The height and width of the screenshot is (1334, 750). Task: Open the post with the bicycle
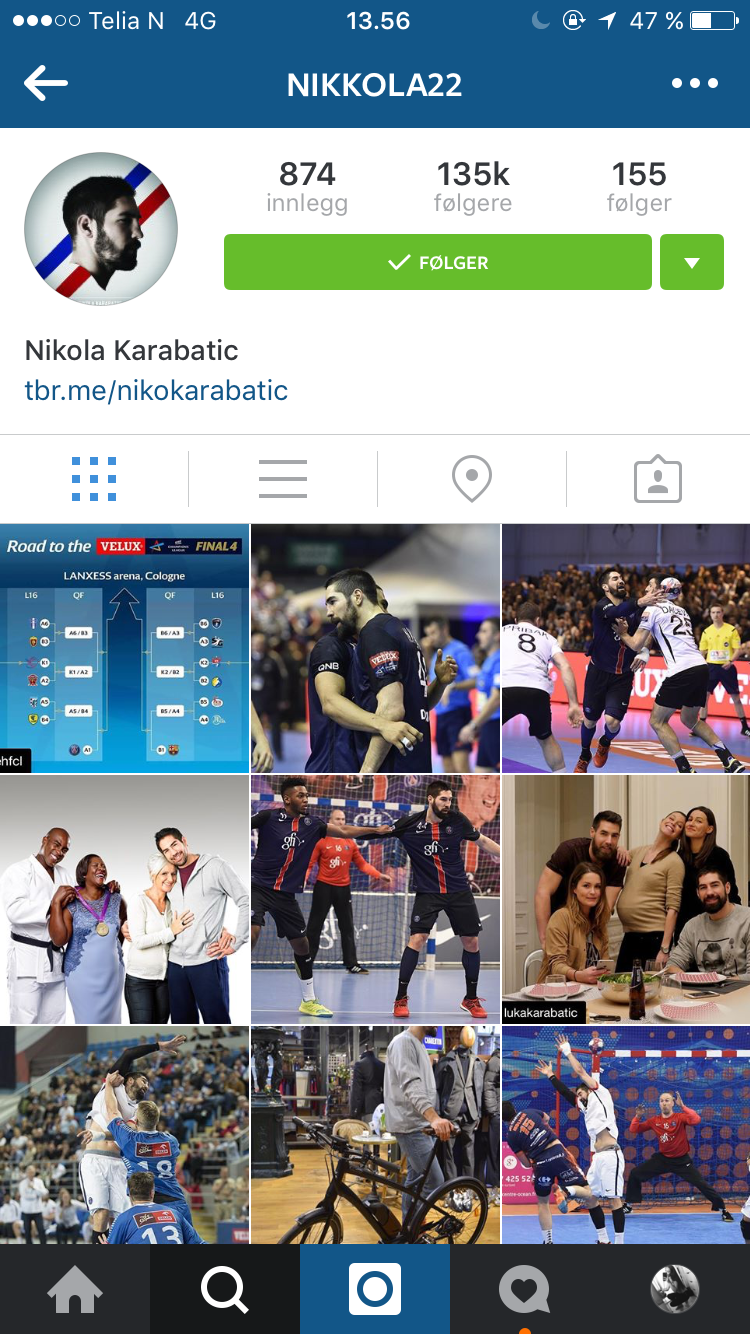tap(375, 1135)
